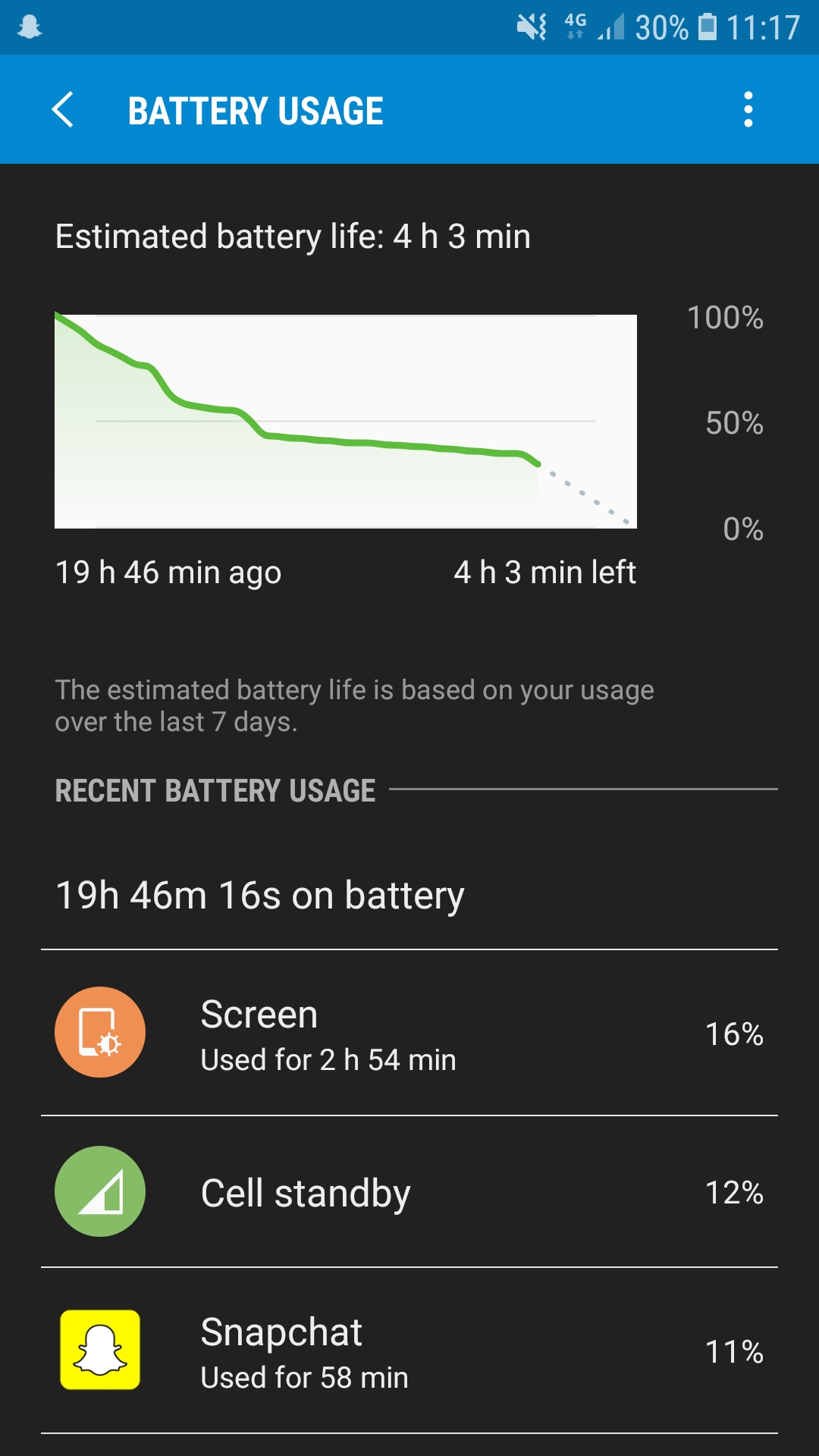Go back from Battery Usage
This screenshot has width=819, height=1456.
[63, 110]
